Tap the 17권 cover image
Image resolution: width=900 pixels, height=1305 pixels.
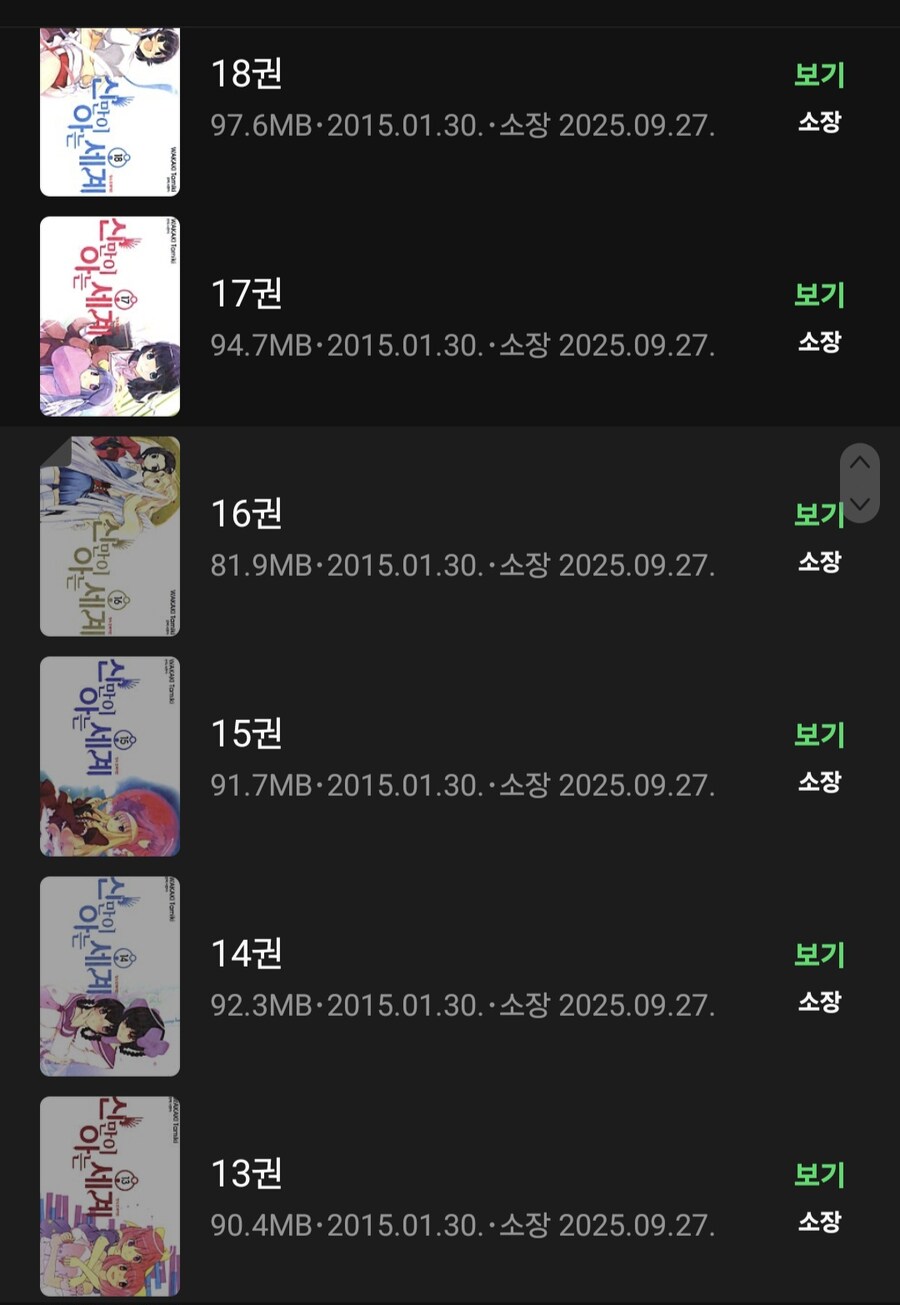click(x=110, y=316)
